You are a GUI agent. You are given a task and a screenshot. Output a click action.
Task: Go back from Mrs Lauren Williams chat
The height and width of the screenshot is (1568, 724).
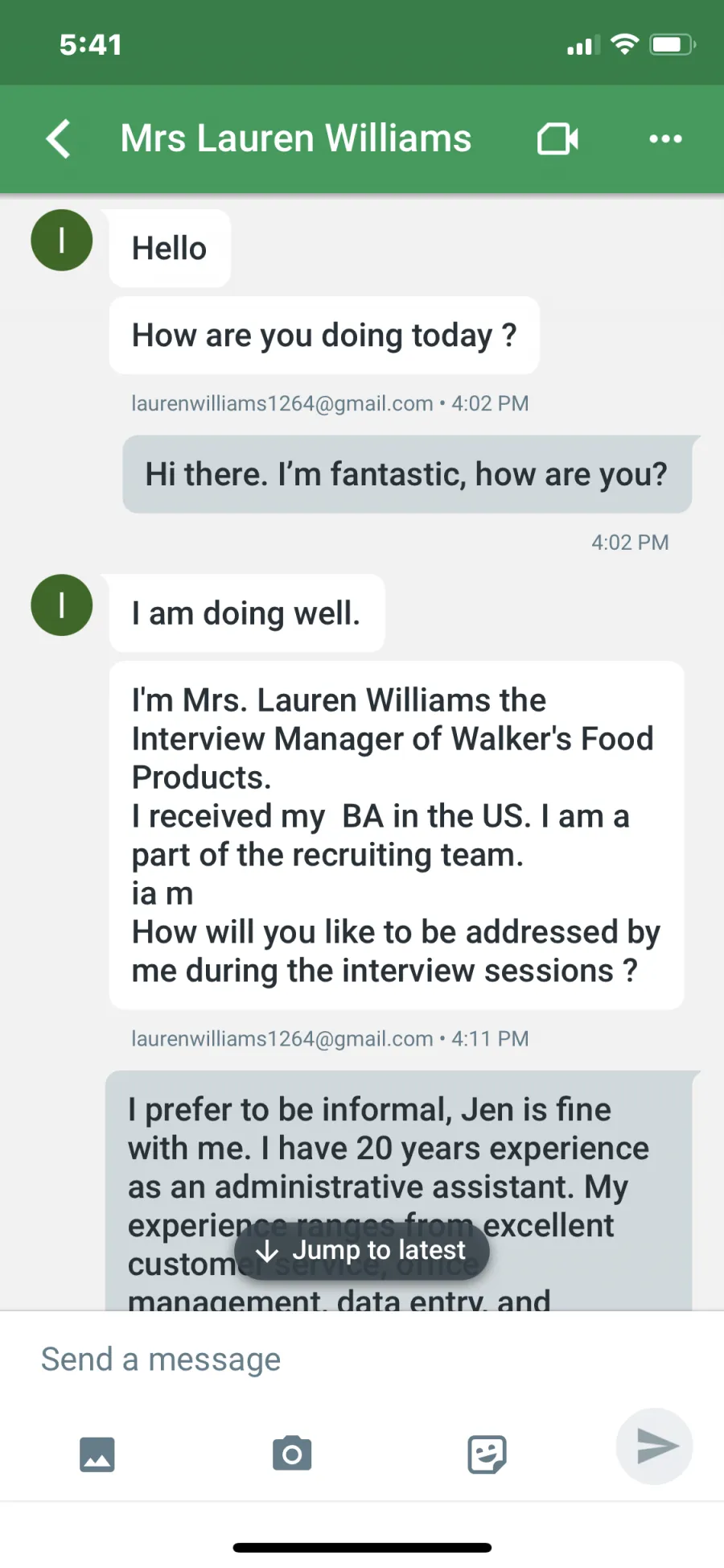59,138
